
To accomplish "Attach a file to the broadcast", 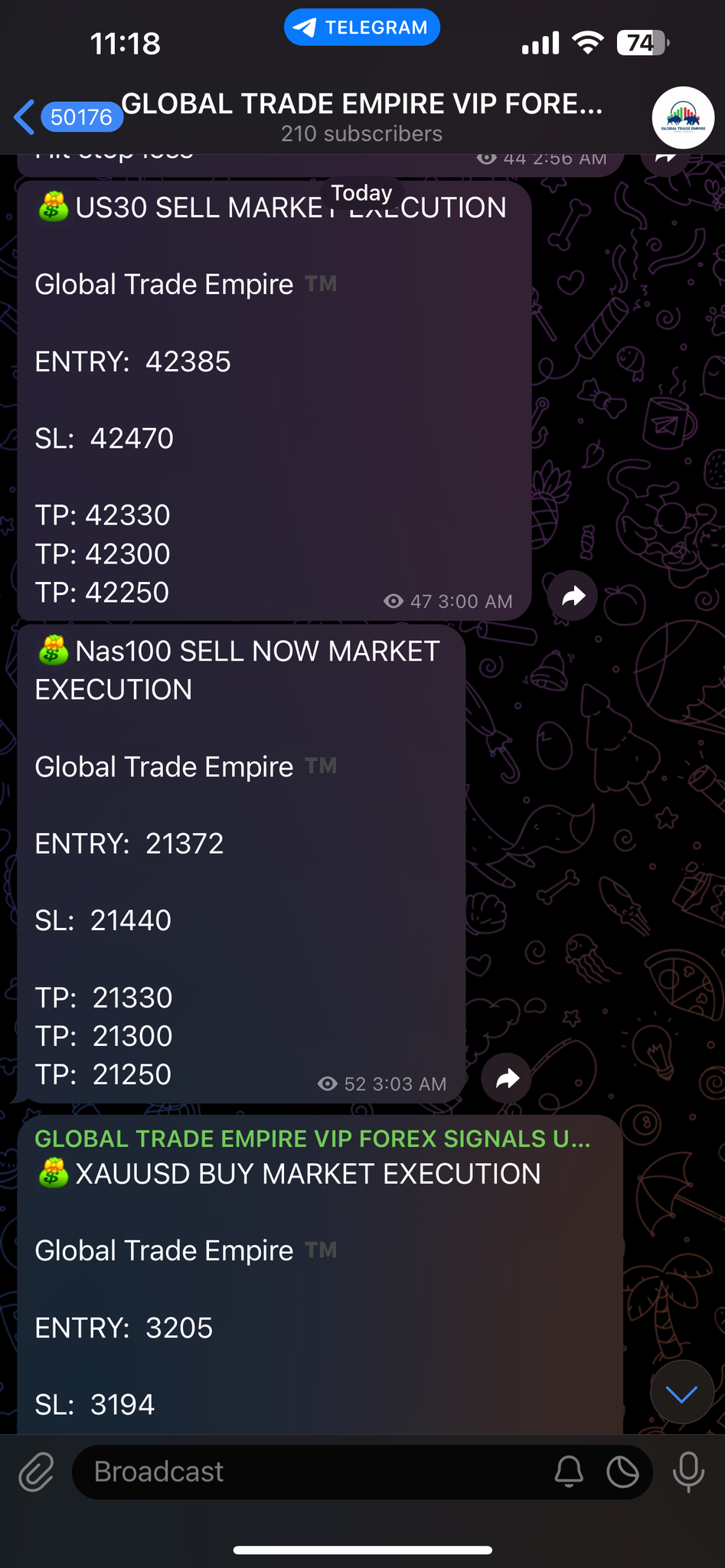I will click(36, 1472).
